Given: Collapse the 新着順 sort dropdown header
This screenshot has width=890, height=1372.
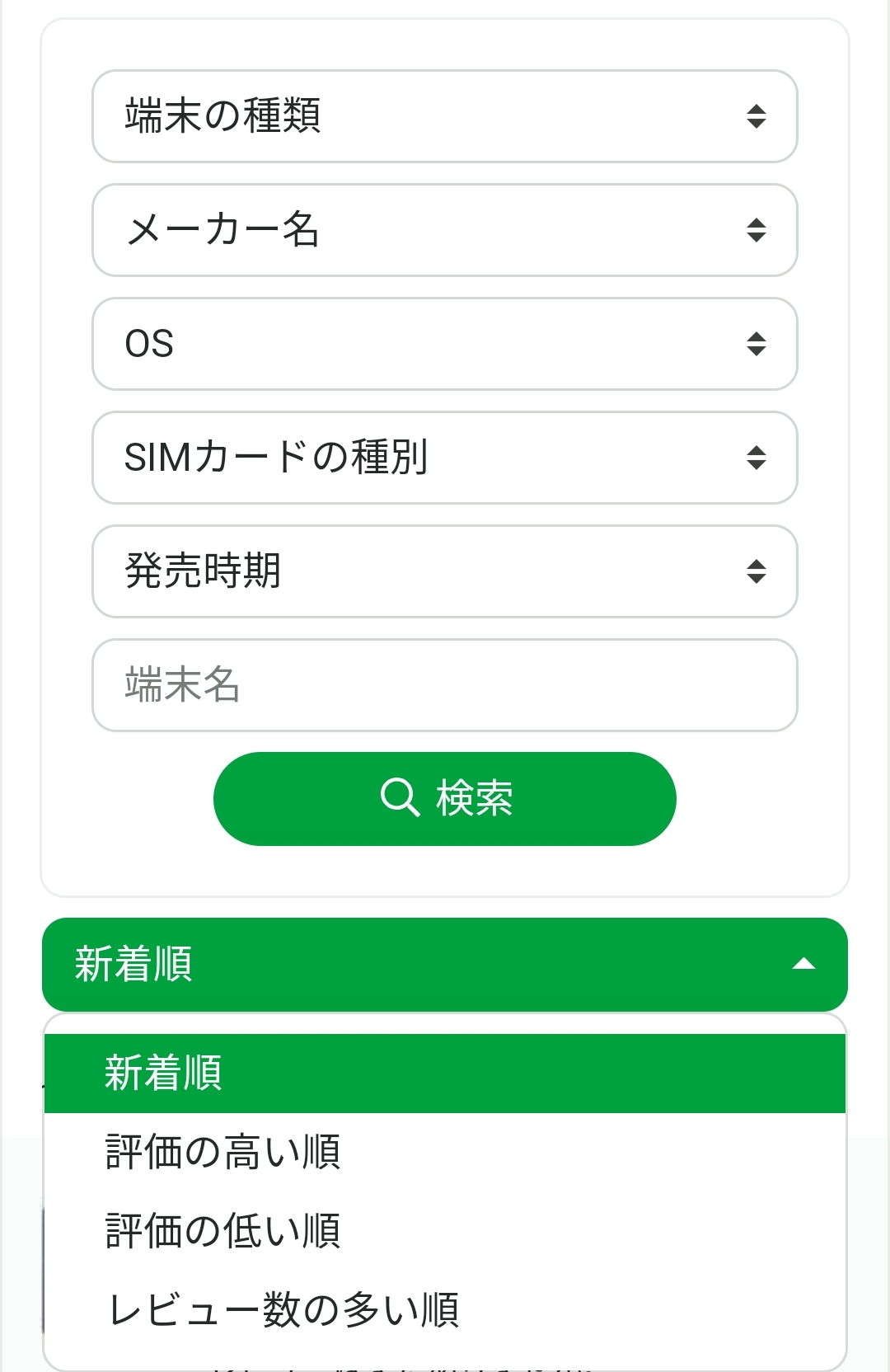Looking at the screenshot, I should (x=445, y=965).
